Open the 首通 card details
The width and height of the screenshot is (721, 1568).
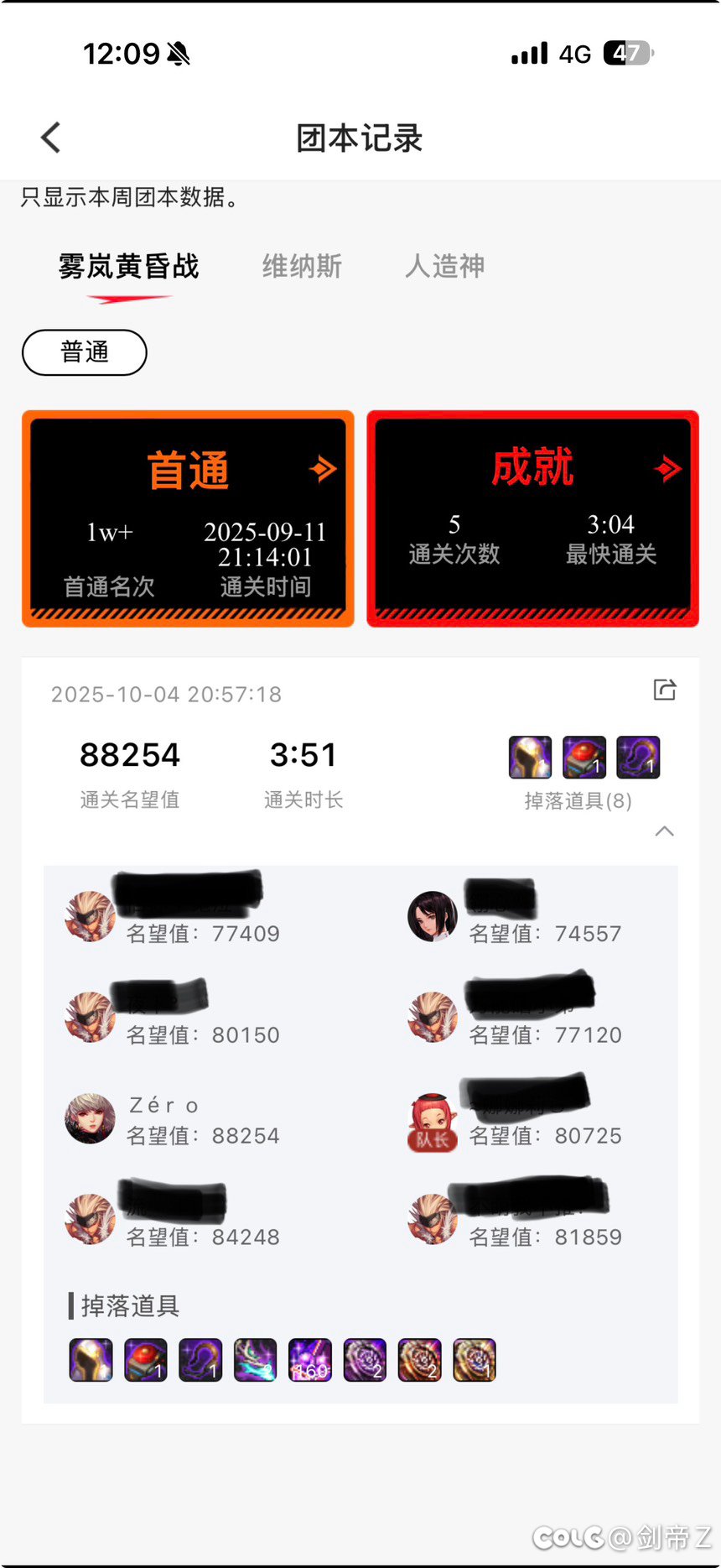[188, 518]
